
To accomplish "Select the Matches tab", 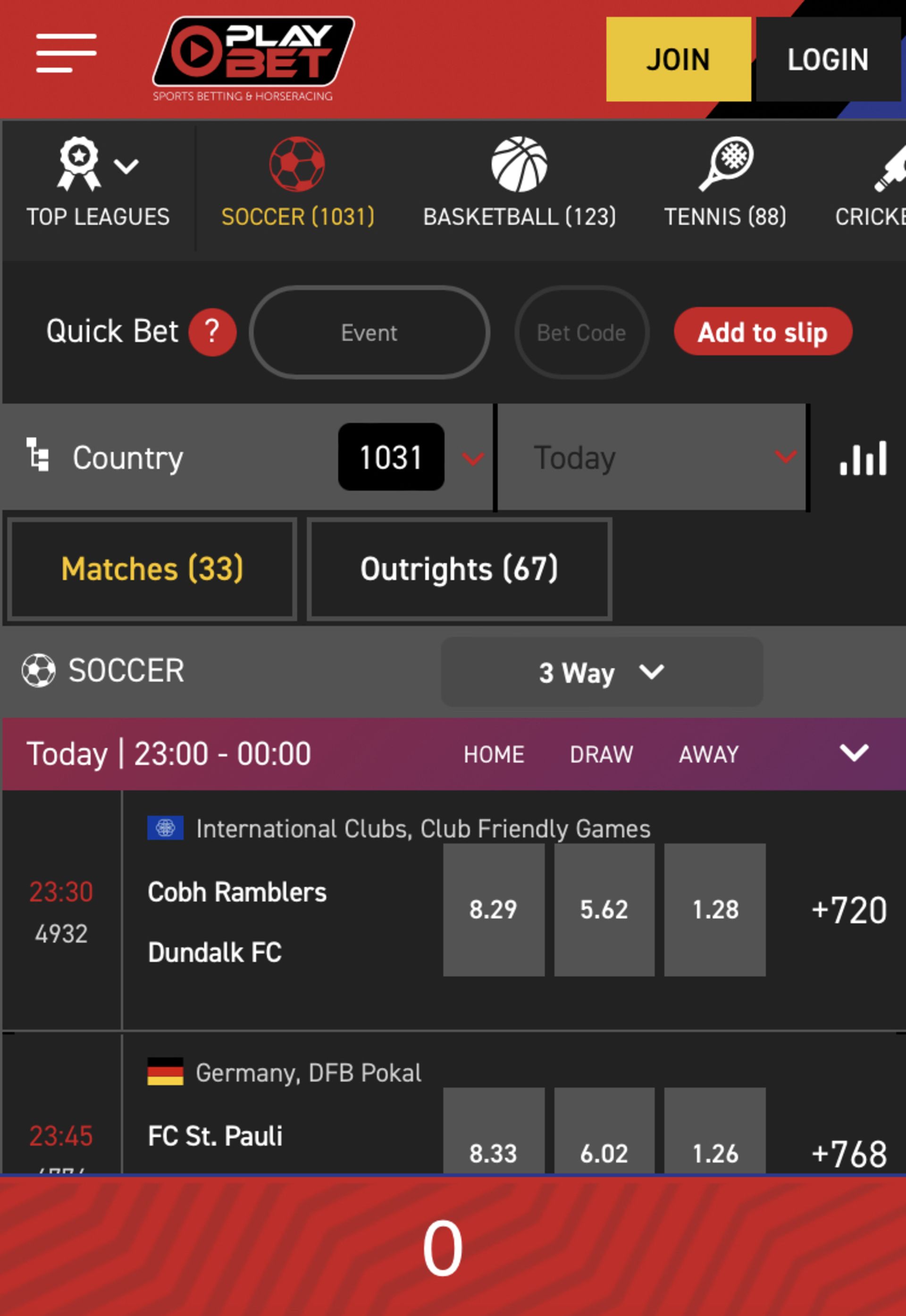I will (152, 569).
